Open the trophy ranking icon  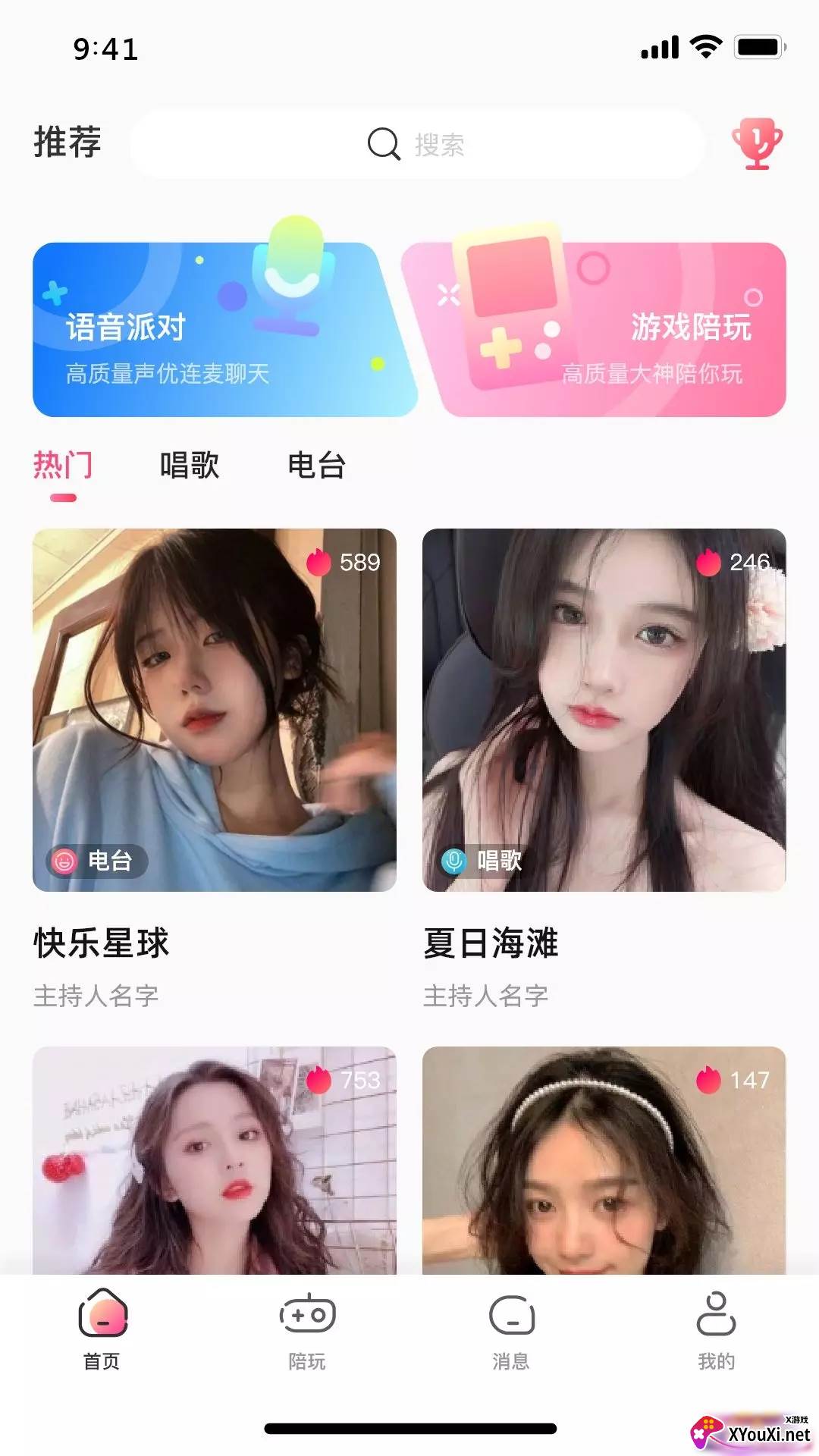[756, 143]
